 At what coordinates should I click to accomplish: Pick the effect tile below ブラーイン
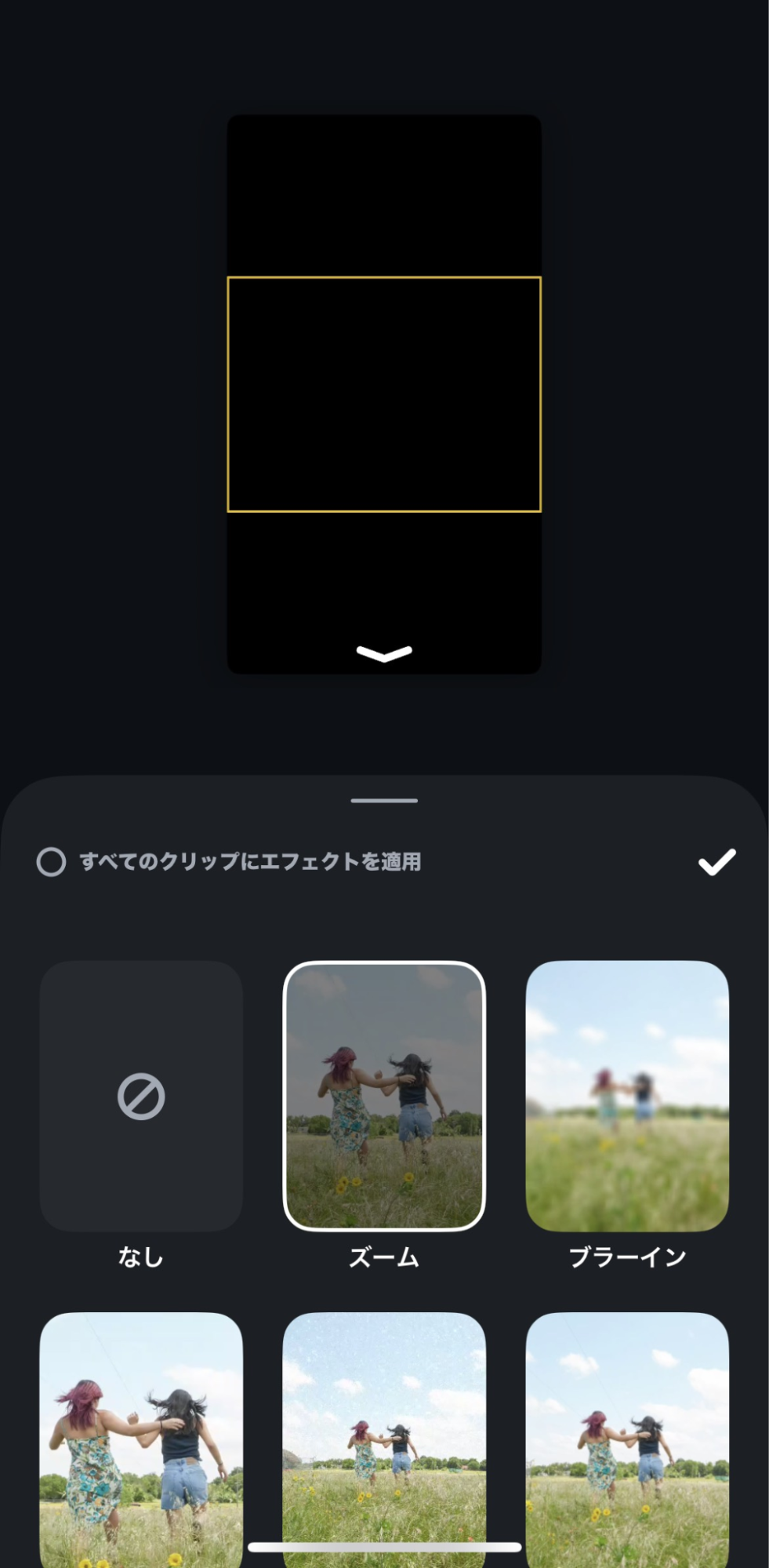coord(627,1435)
